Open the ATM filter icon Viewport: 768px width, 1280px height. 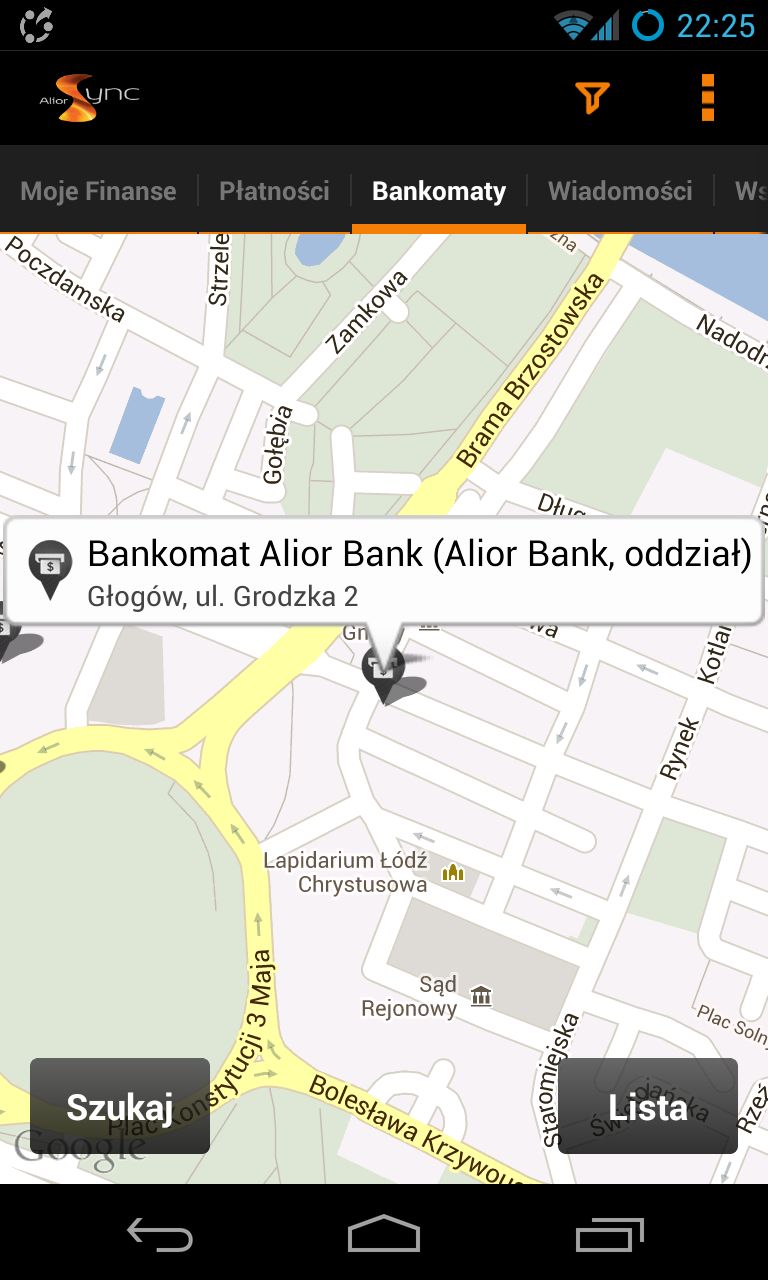[x=592, y=98]
